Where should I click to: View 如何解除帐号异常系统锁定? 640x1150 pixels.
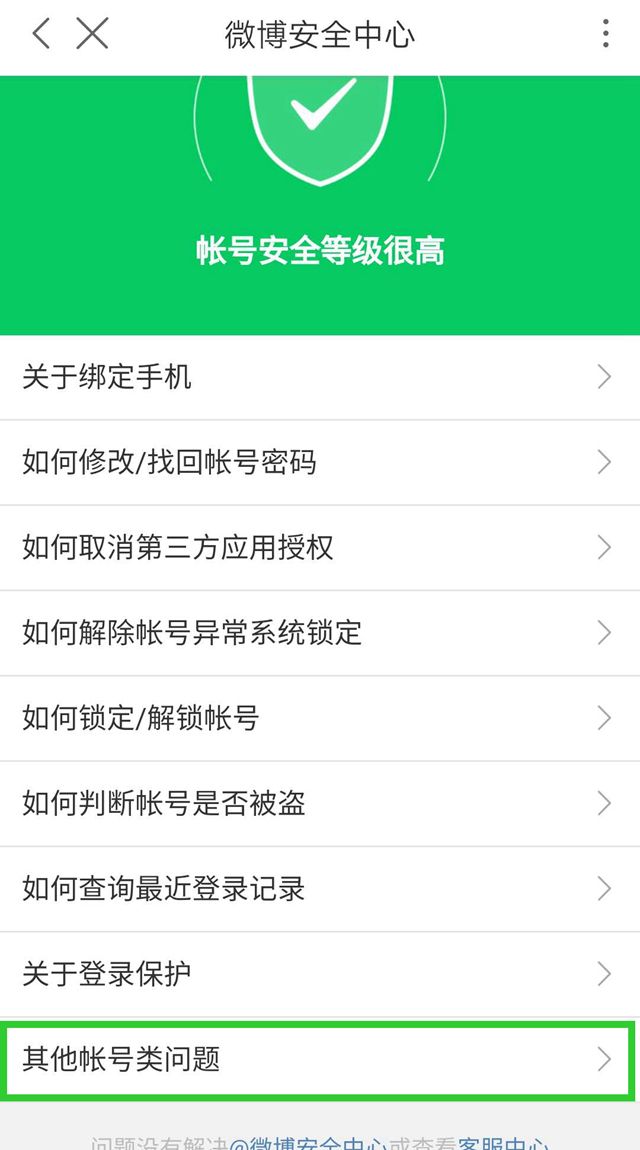[320, 632]
